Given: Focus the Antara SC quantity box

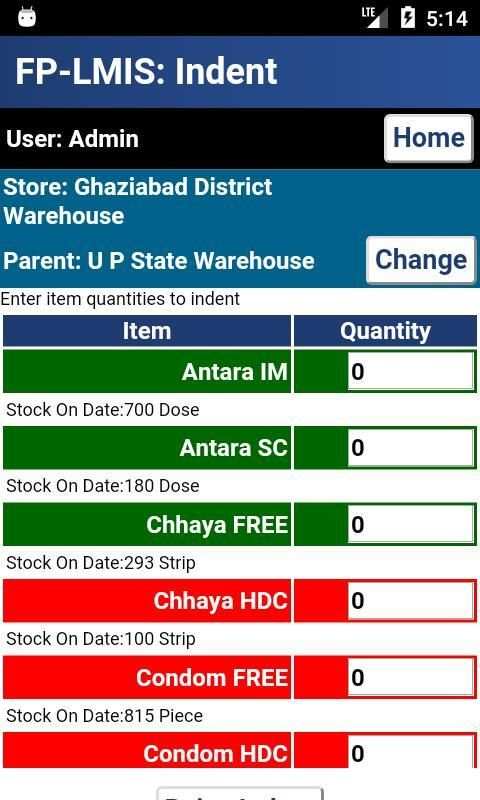Looking at the screenshot, I should tap(411, 447).
